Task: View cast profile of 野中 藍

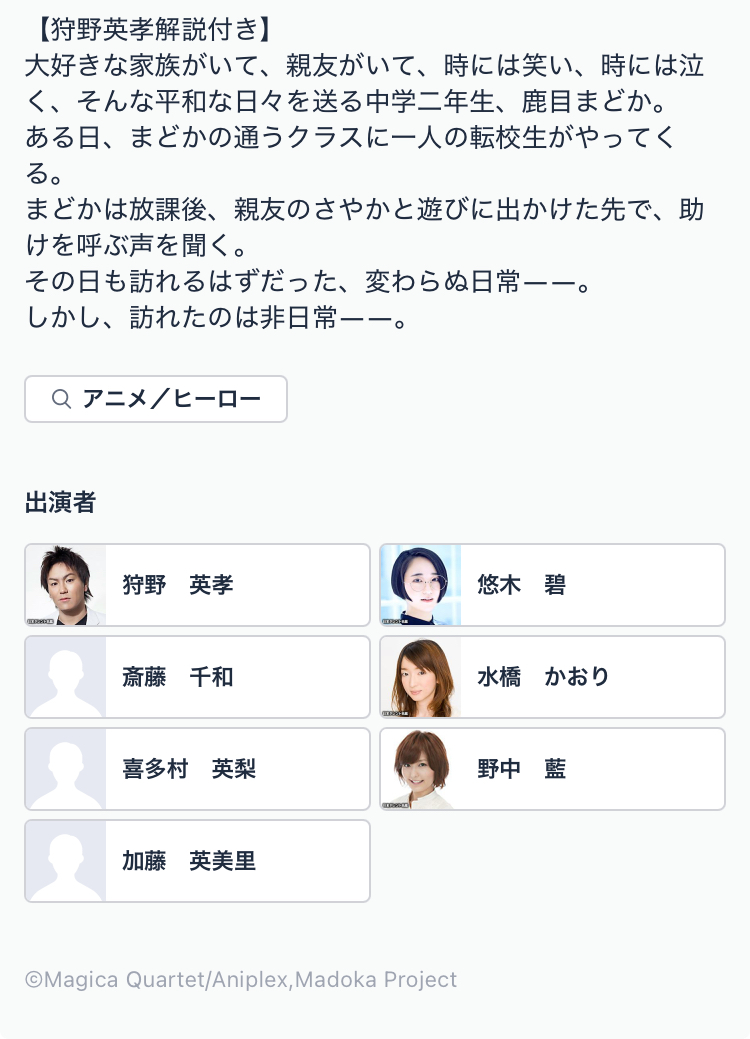Action: [552, 769]
